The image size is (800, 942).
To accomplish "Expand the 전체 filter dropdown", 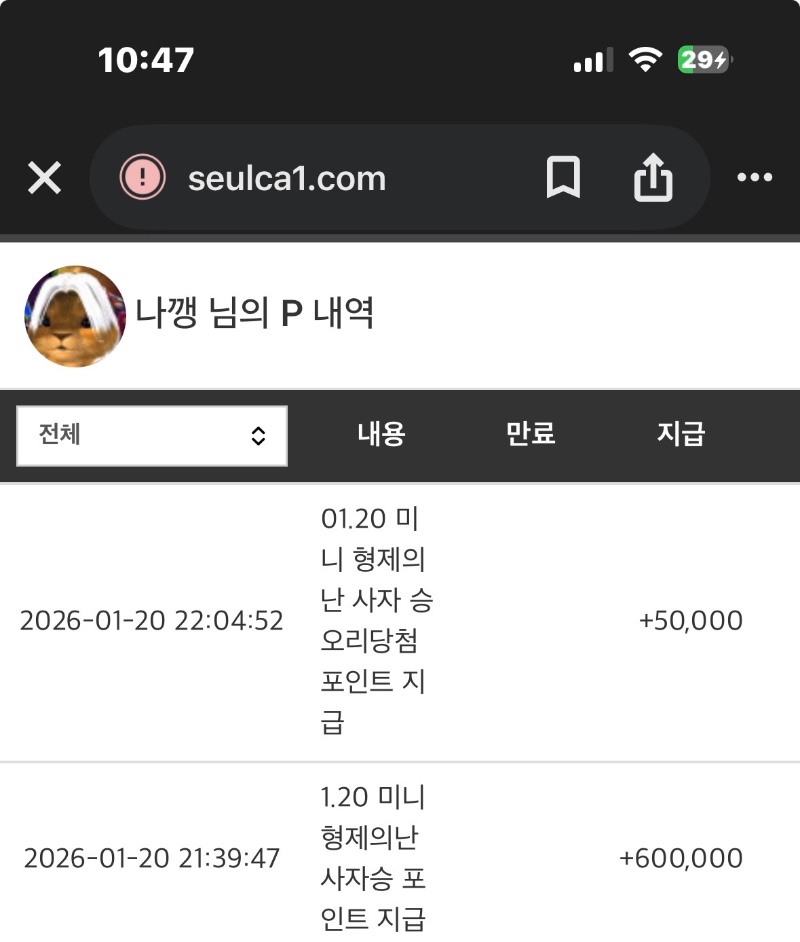I will [x=152, y=435].
